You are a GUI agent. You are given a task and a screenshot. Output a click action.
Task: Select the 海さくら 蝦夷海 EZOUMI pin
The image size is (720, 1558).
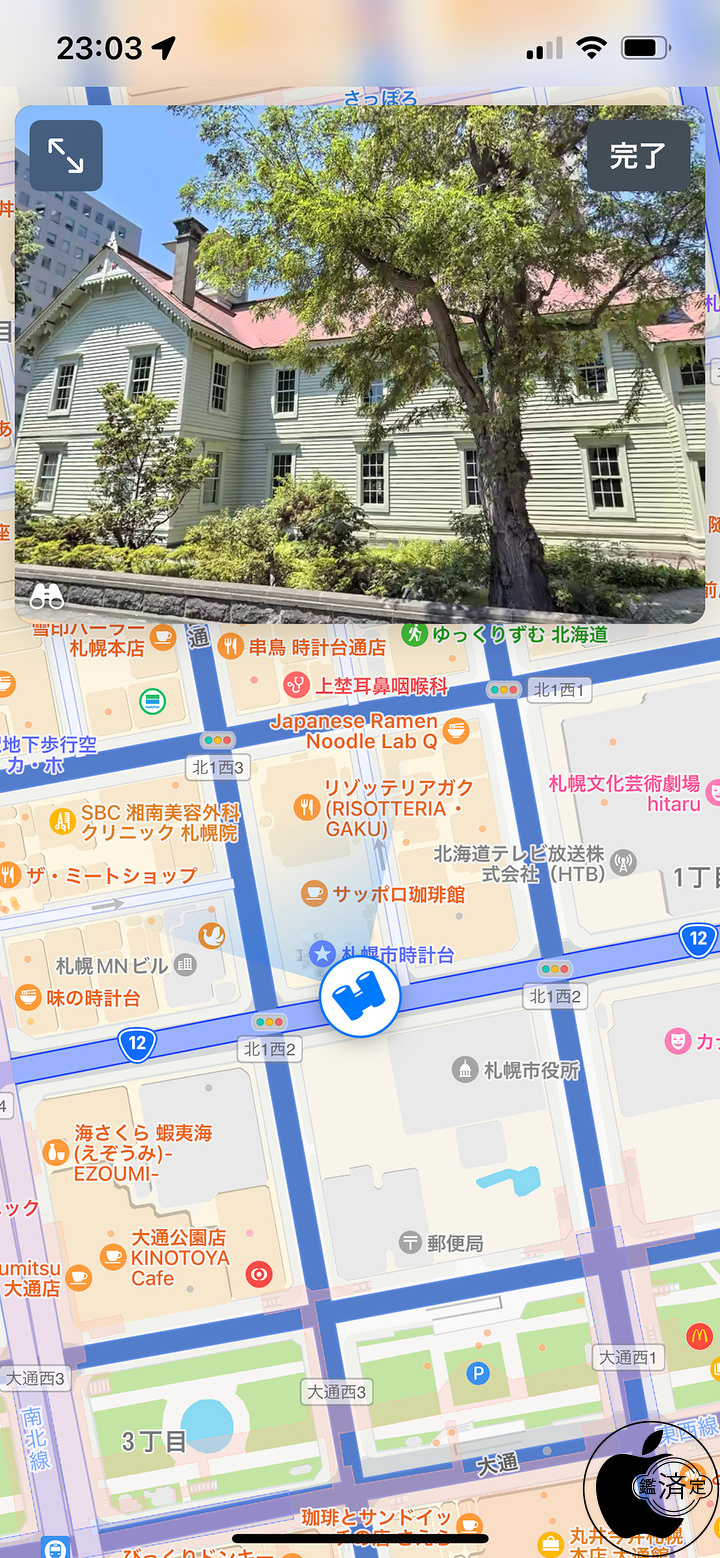coord(56,1152)
